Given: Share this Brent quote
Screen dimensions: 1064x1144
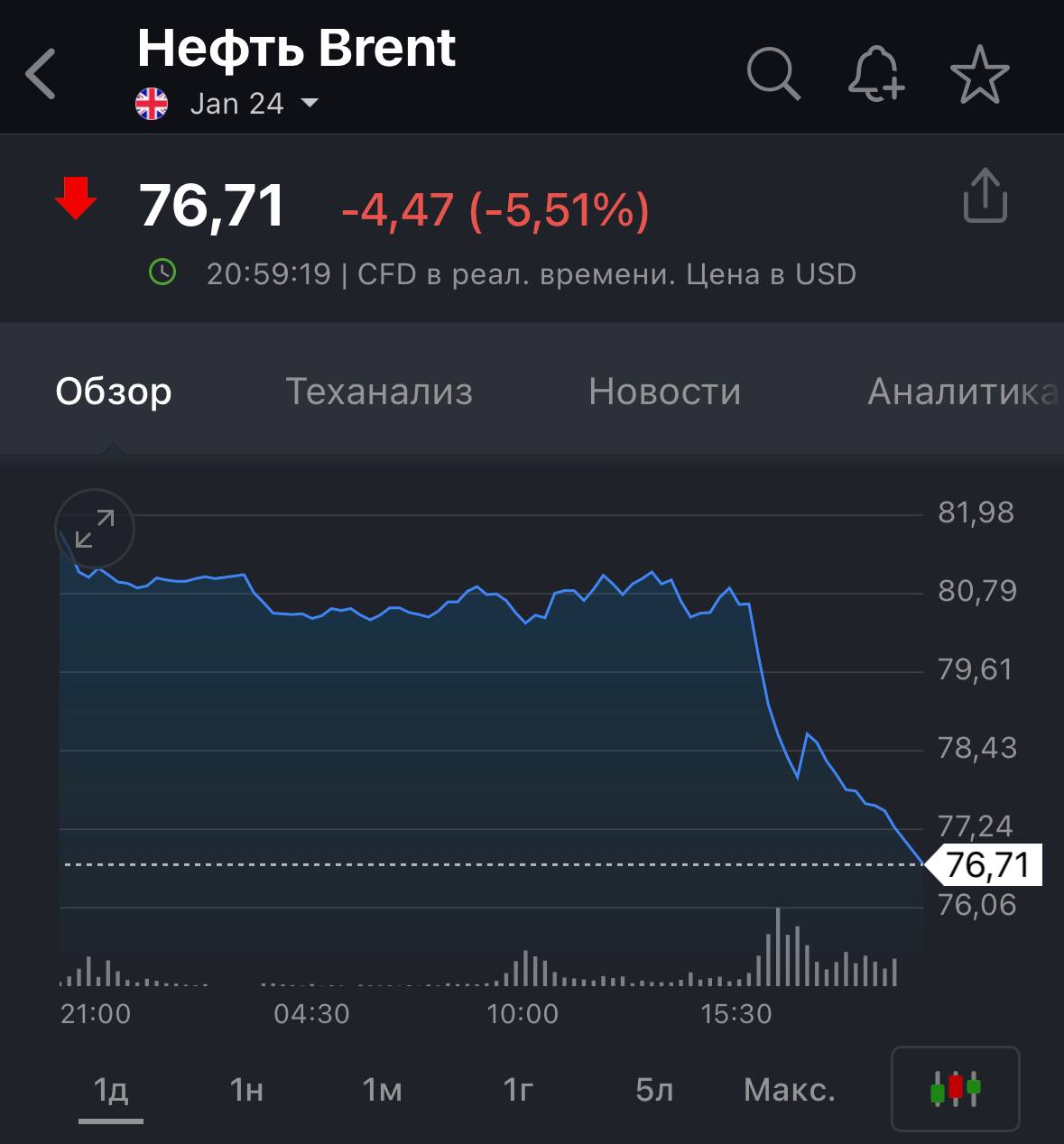Looking at the screenshot, I should click(x=984, y=195).
